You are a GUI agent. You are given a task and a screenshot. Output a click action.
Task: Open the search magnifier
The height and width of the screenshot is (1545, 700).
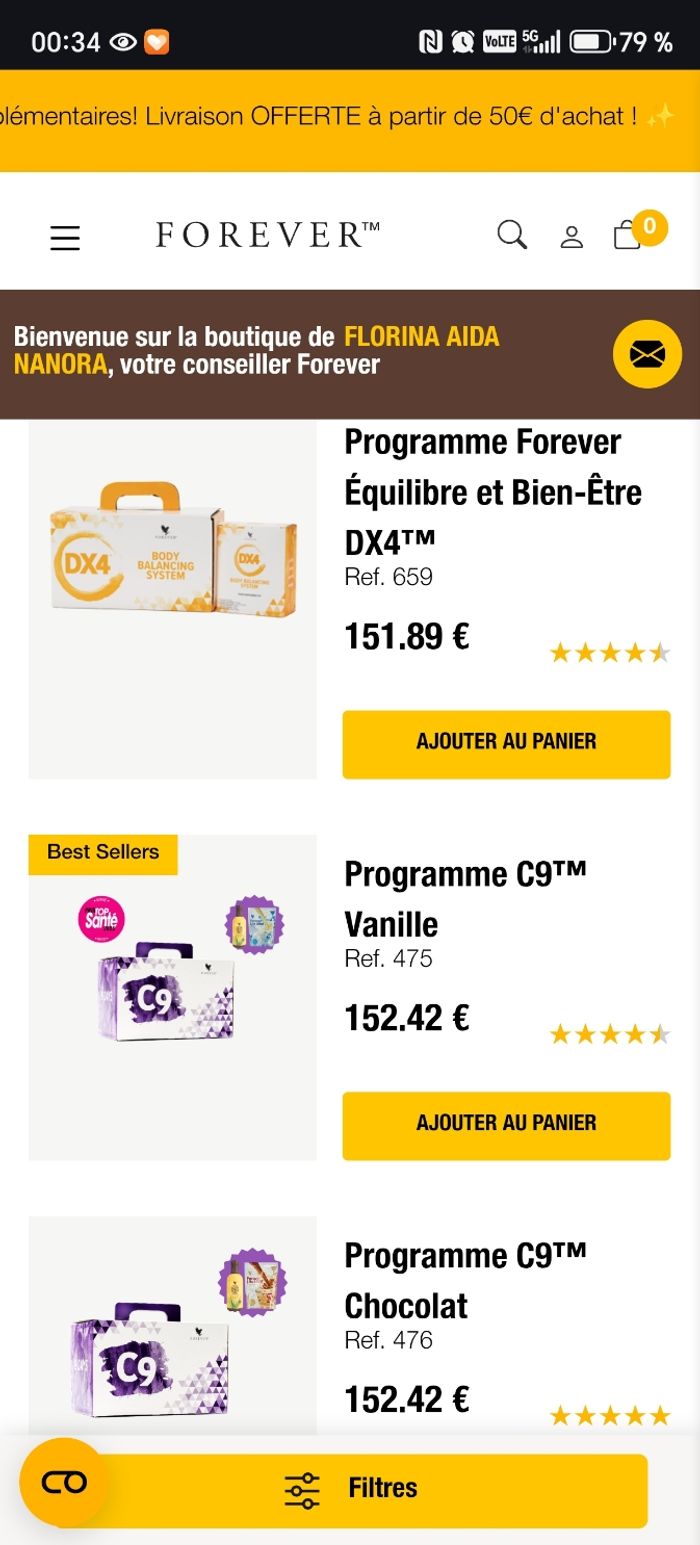[x=512, y=235]
